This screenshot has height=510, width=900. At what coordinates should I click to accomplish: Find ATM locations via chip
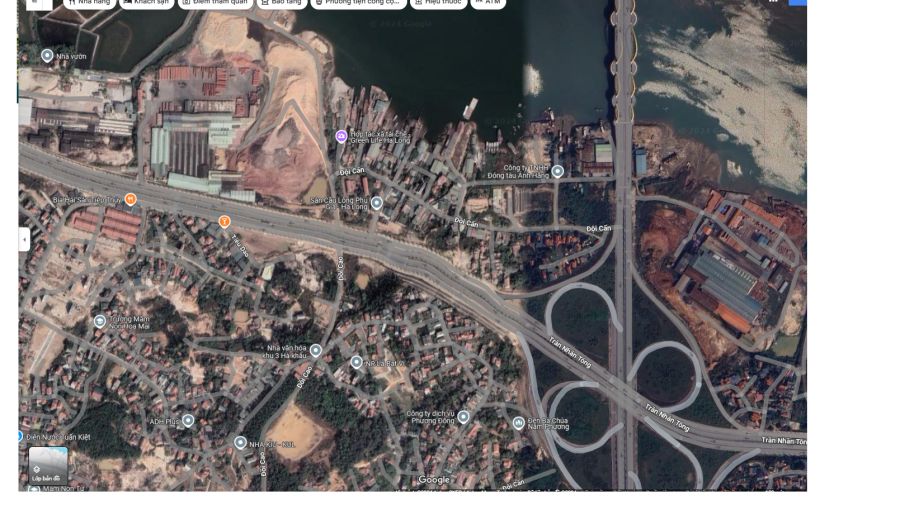click(x=488, y=3)
